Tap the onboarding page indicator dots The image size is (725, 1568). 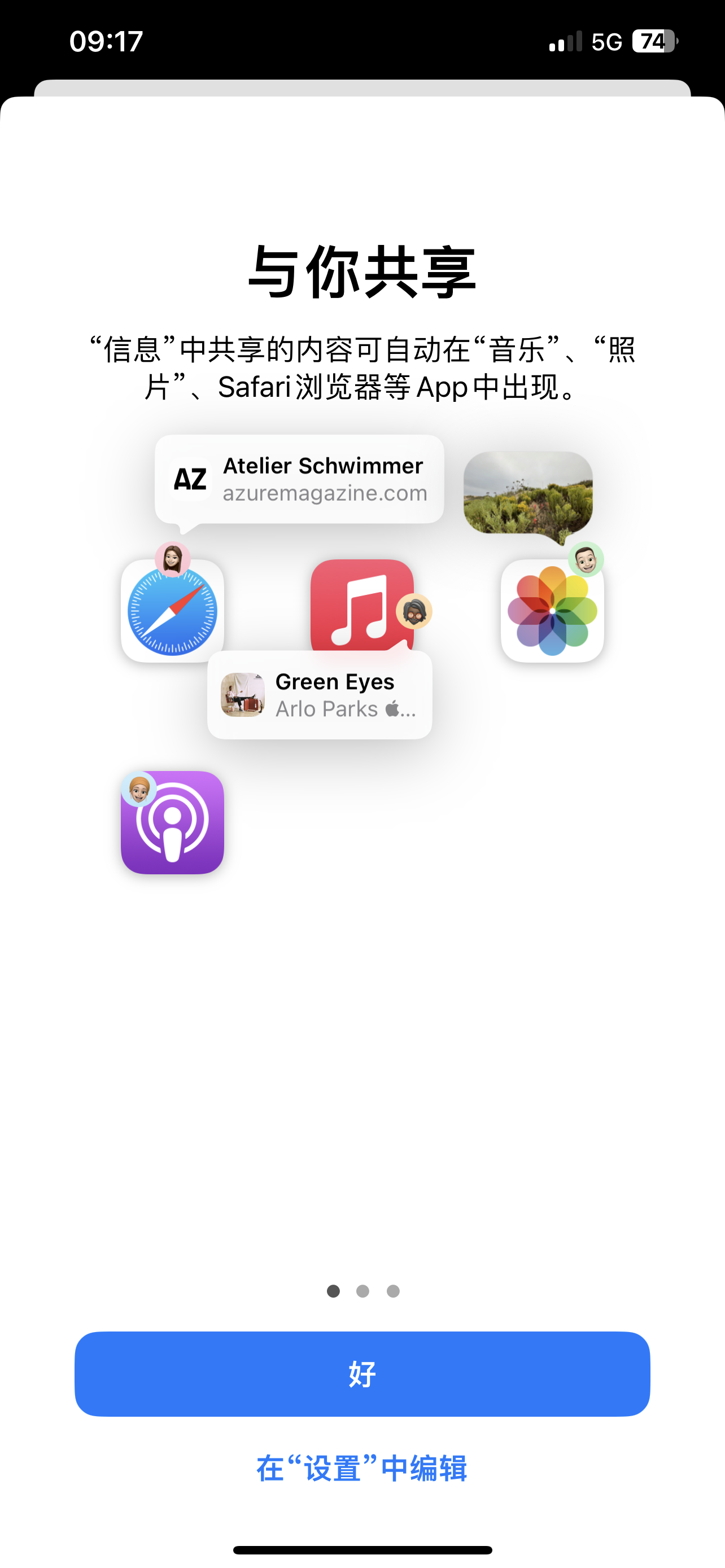click(x=363, y=1291)
